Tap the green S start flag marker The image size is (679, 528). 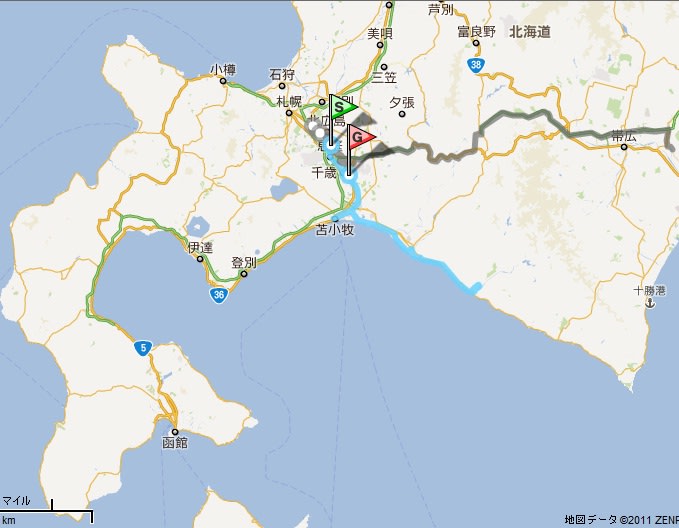click(x=341, y=106)
